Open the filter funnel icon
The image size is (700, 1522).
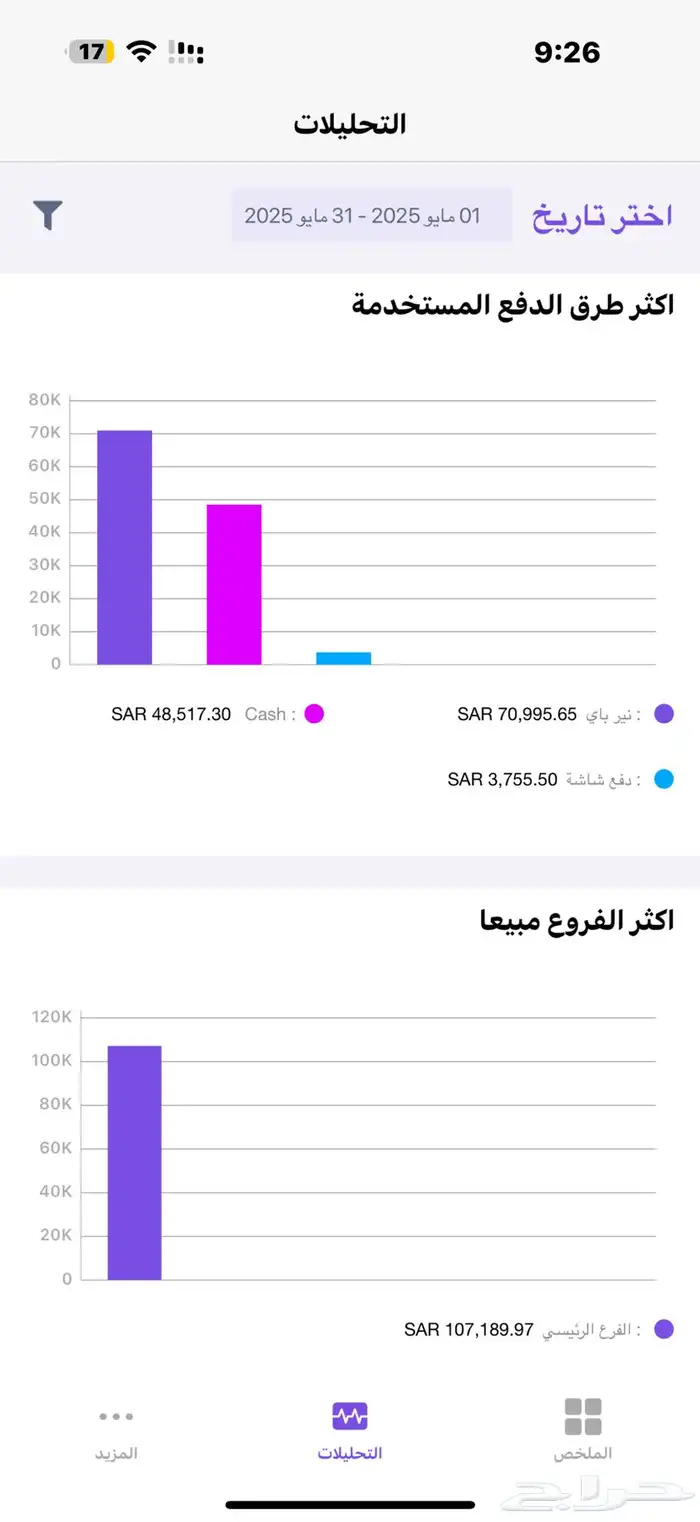pos(48,215)
